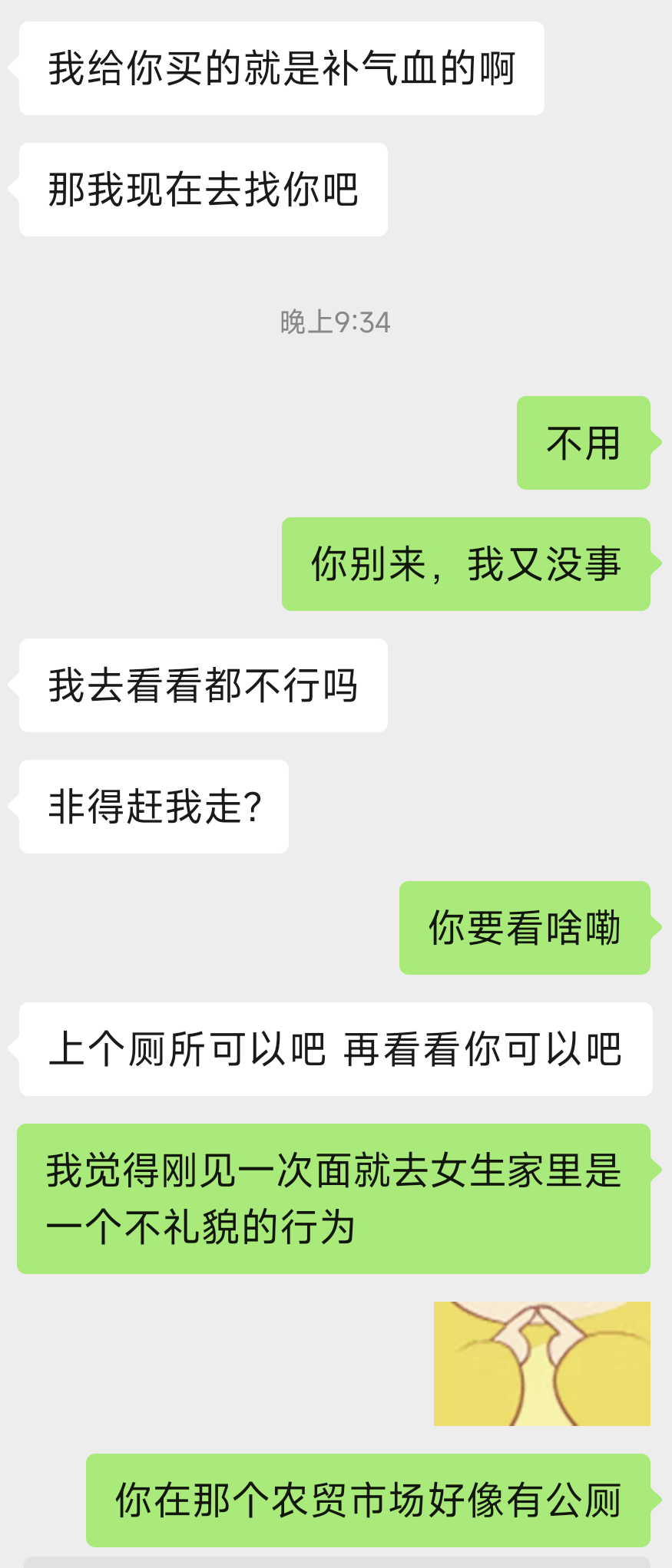Click the message '那我现在去找你吧'
The width and height of the screenshot is (672, 1568).
click(202, 189)
